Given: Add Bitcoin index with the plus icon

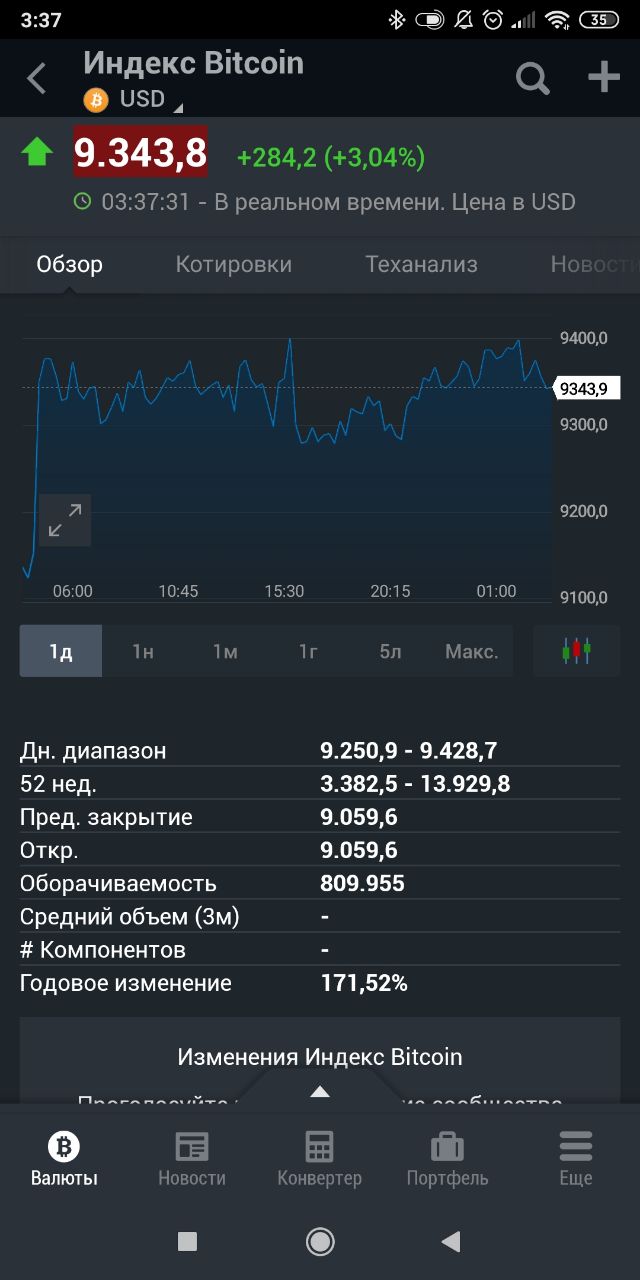Looking at the screenshot, I should pyautogui.click(x=604, y=77).
